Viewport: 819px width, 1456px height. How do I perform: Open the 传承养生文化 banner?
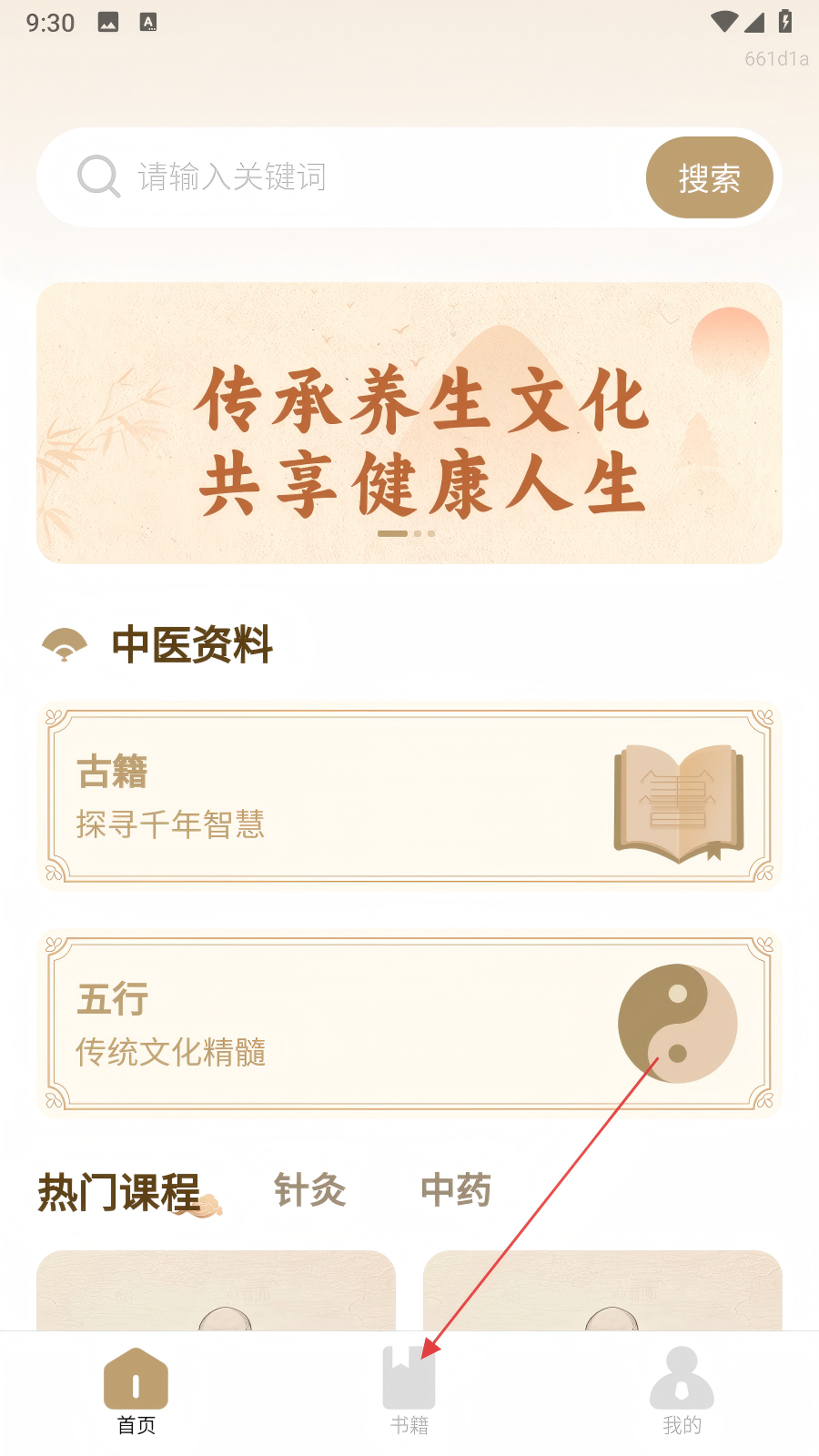pos(409,422)
